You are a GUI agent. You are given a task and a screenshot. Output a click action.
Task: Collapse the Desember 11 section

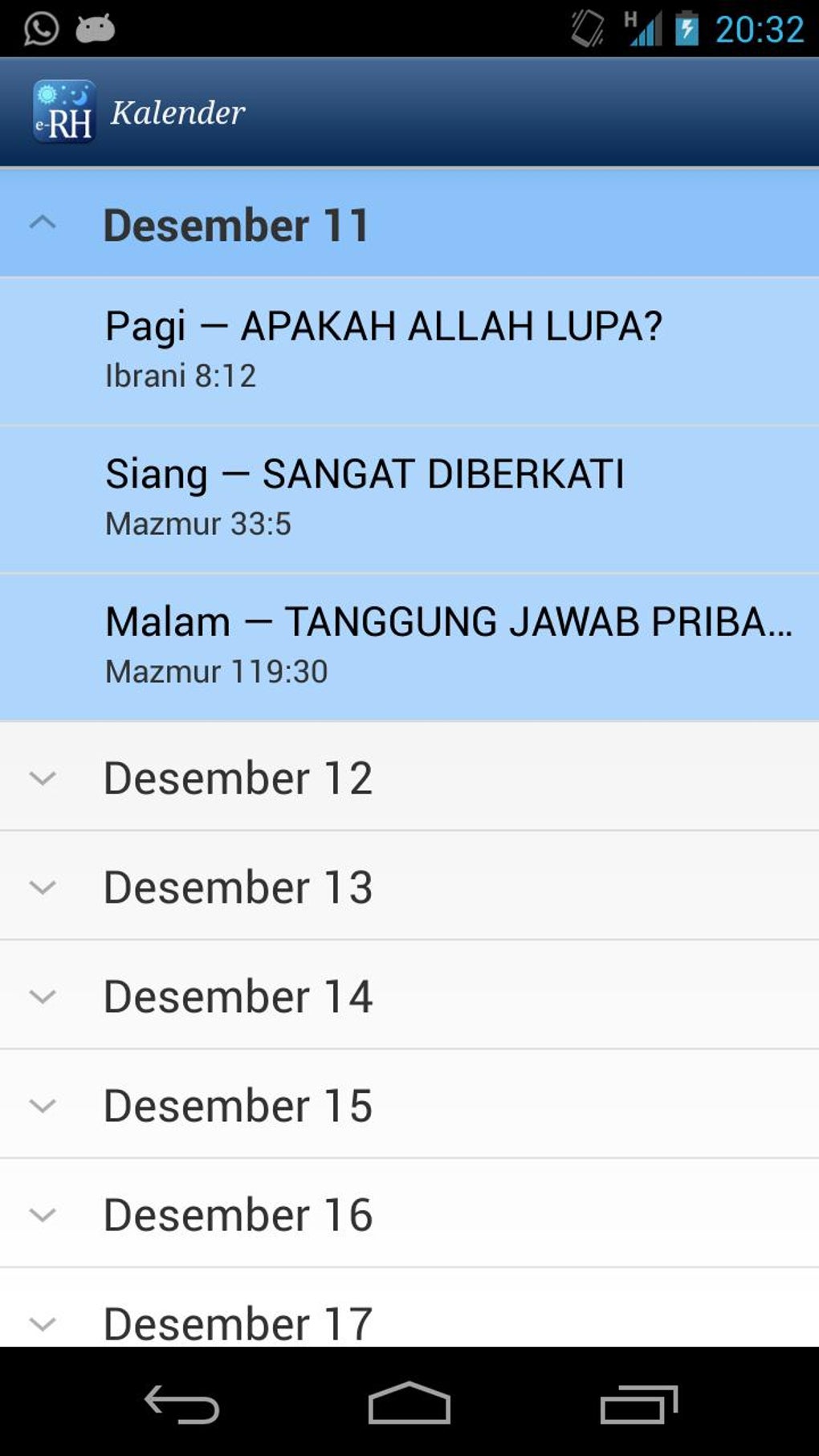(409, 223)
